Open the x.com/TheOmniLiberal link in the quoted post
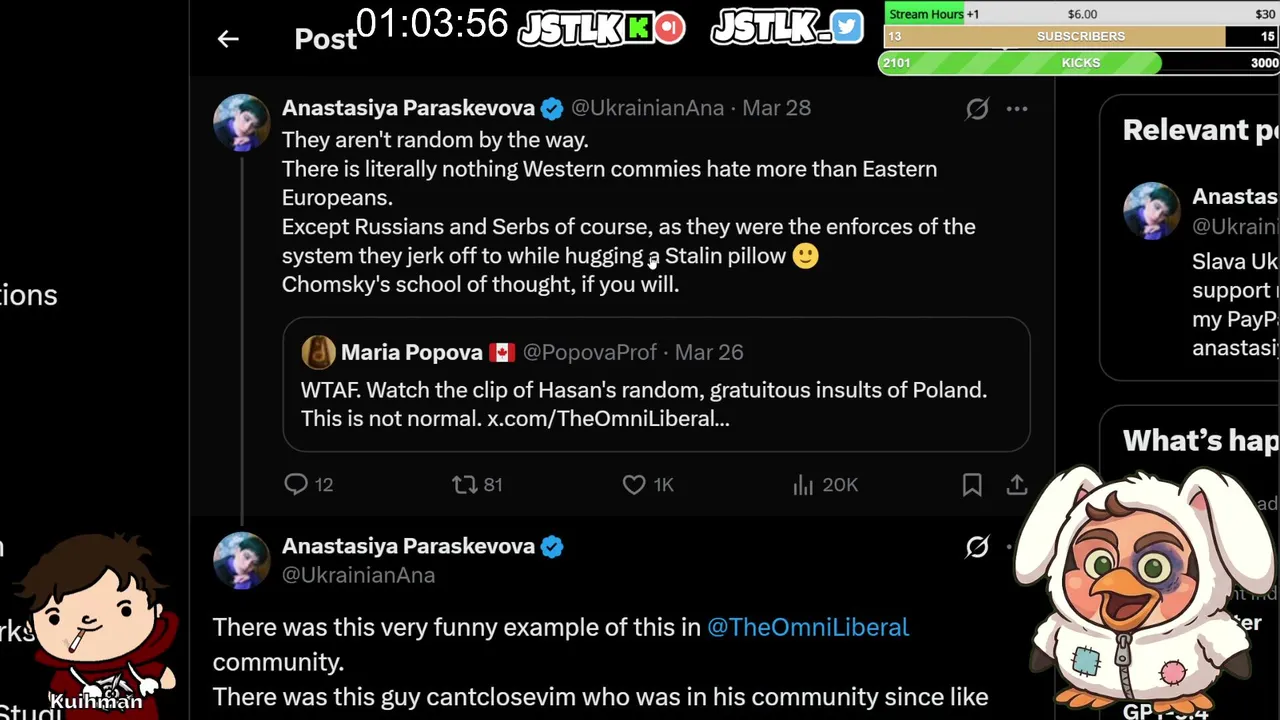The height and width of the screenshot is (720, 1280). click(x=608, y=419)
